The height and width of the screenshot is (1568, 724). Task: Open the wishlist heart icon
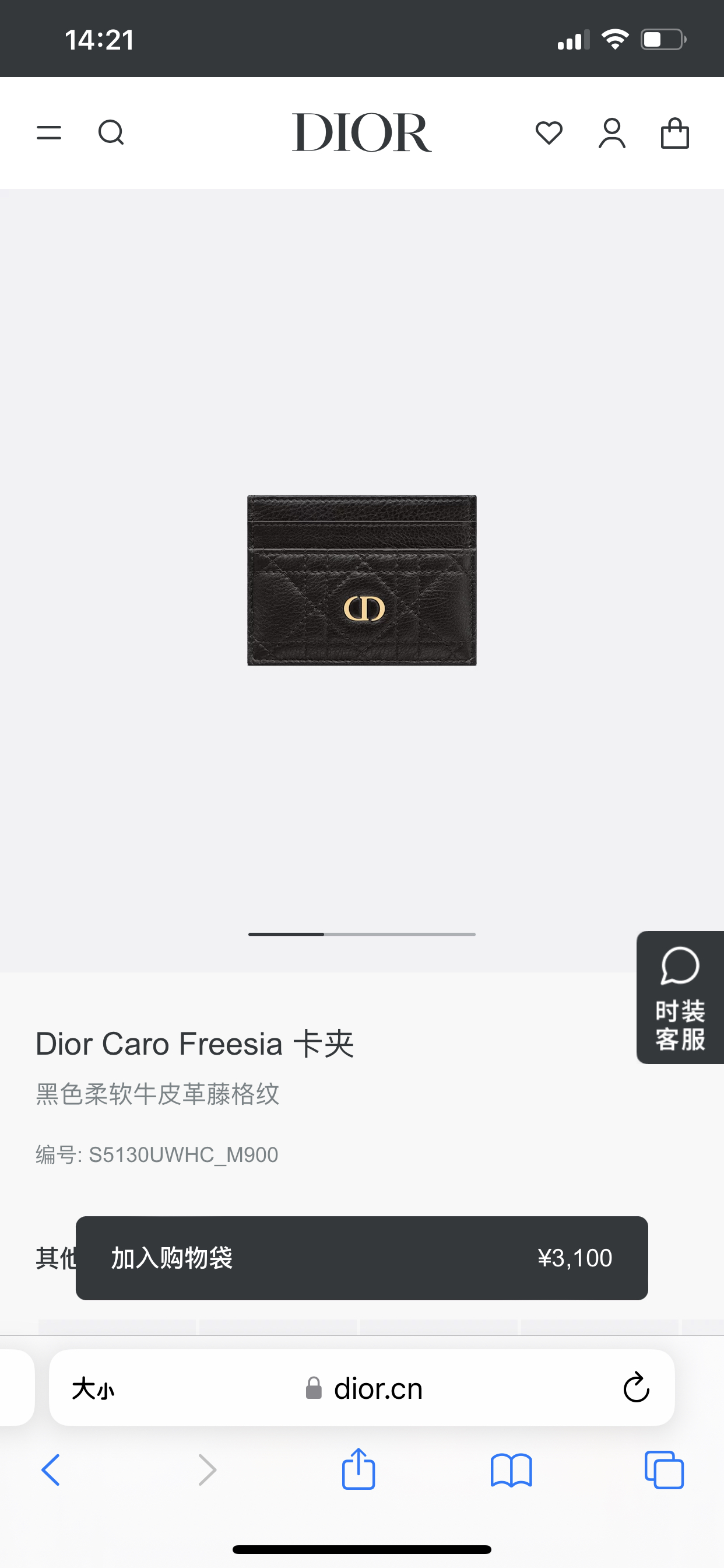pyautogui.click(x=549, y=132)
